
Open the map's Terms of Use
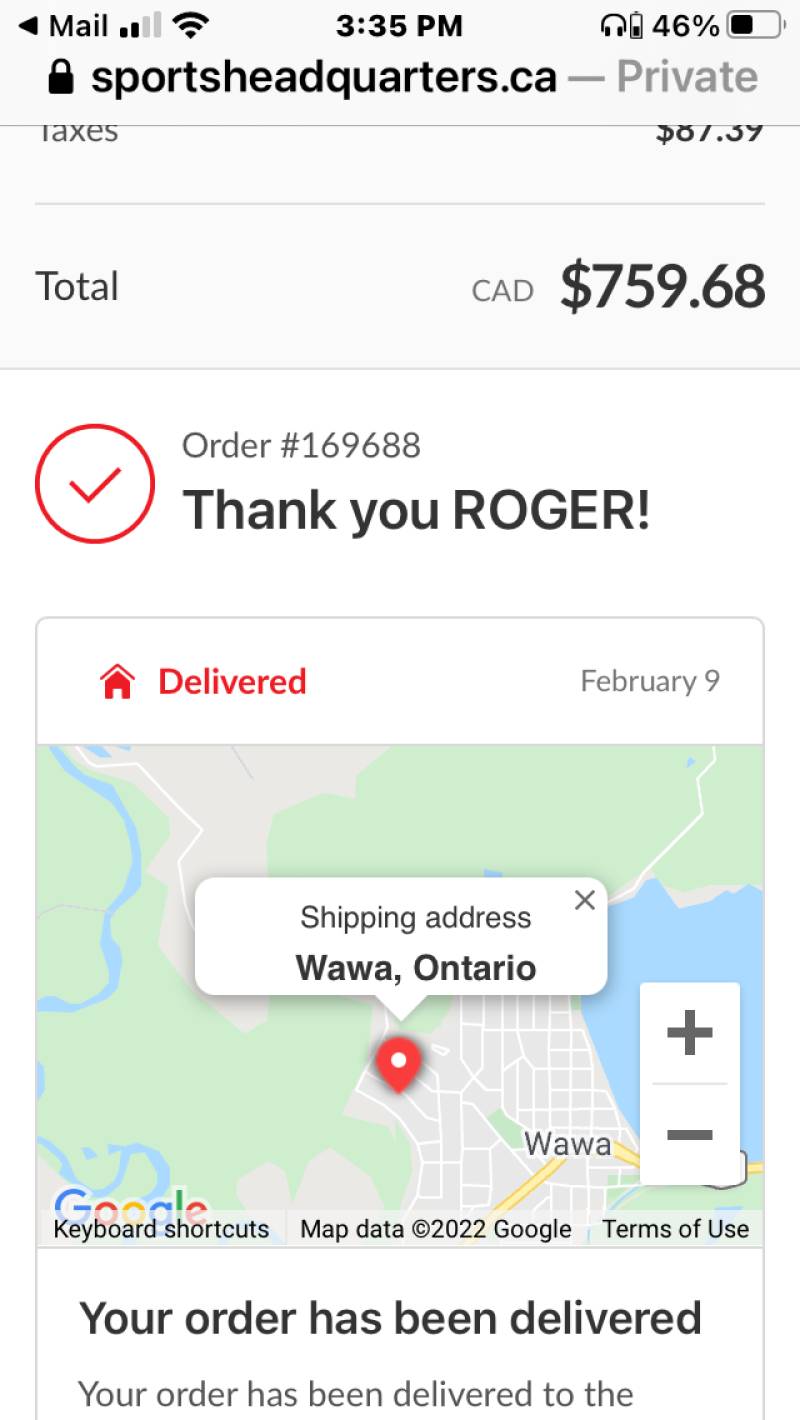(675, 1229)
